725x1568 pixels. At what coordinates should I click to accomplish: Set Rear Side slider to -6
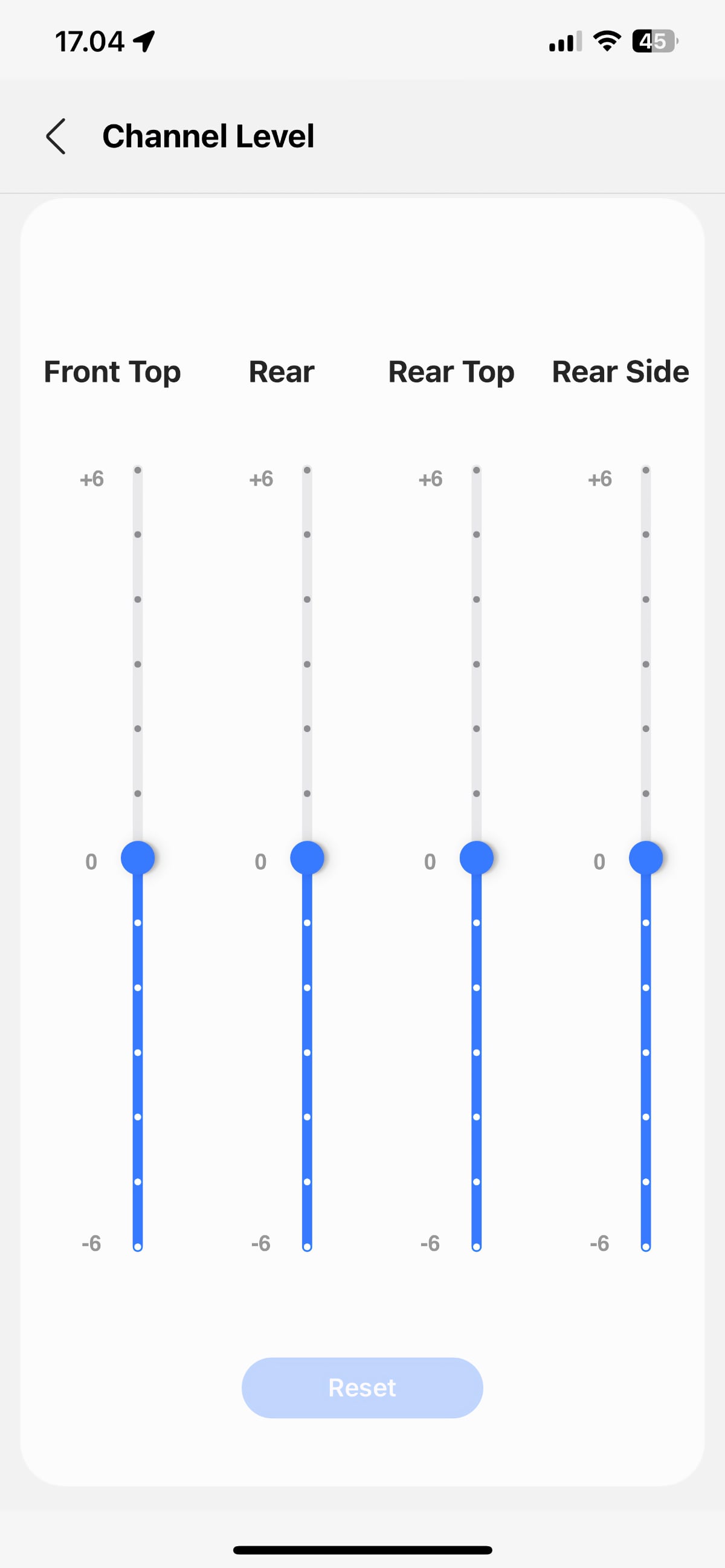[645, 1246]
